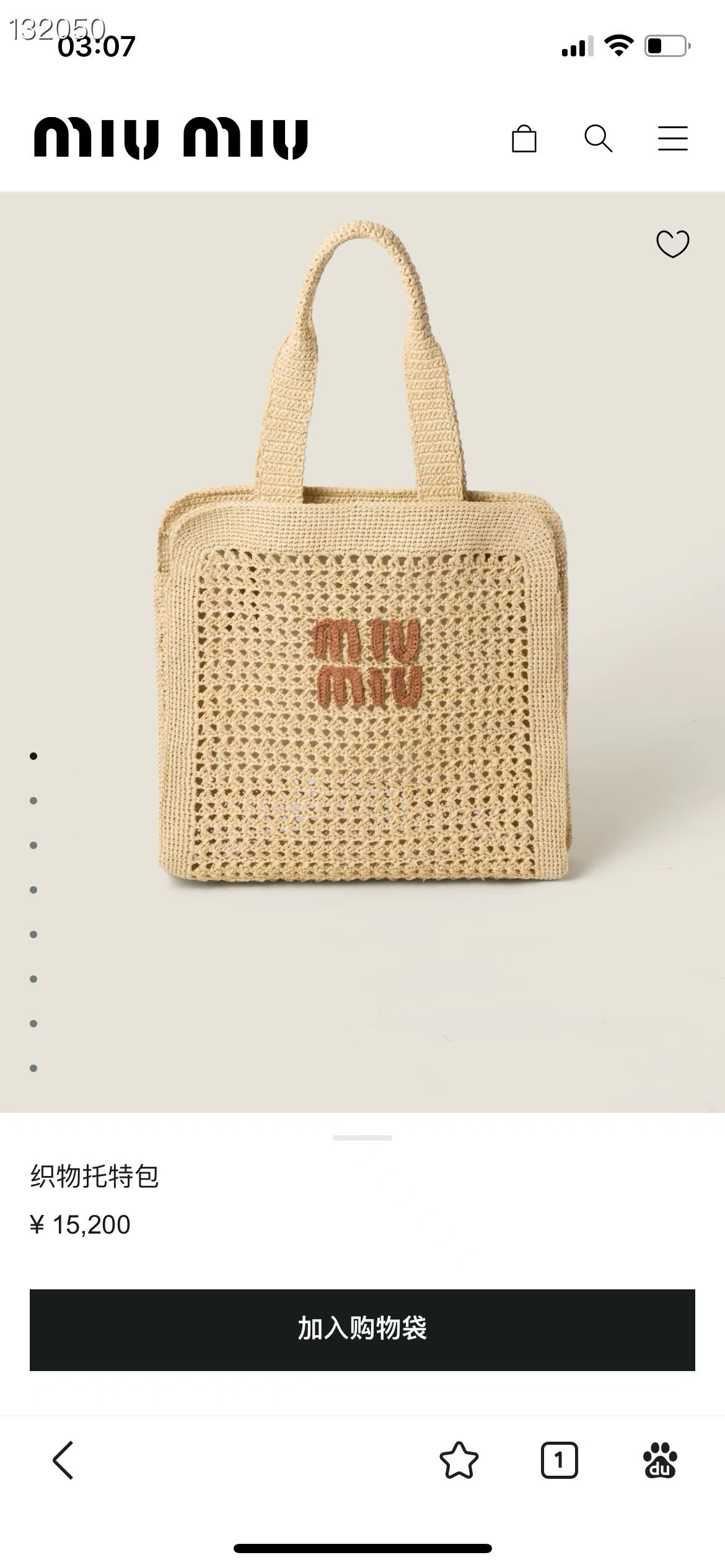Tap 加入购物袋 to add to bag
This screenshot has height=1568, width=725.
pos(362,1330)
